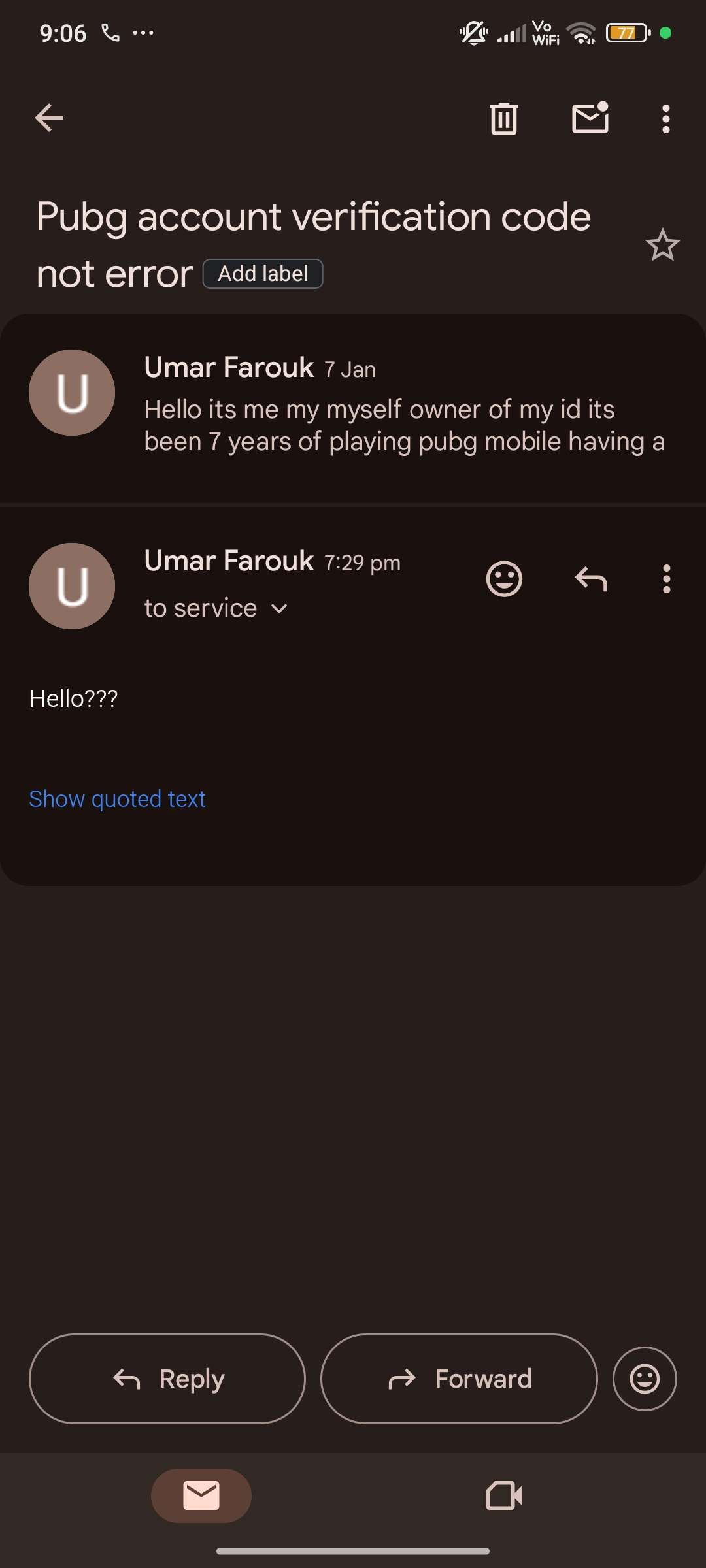Switch to the Meet video tab

point(503,1495)
